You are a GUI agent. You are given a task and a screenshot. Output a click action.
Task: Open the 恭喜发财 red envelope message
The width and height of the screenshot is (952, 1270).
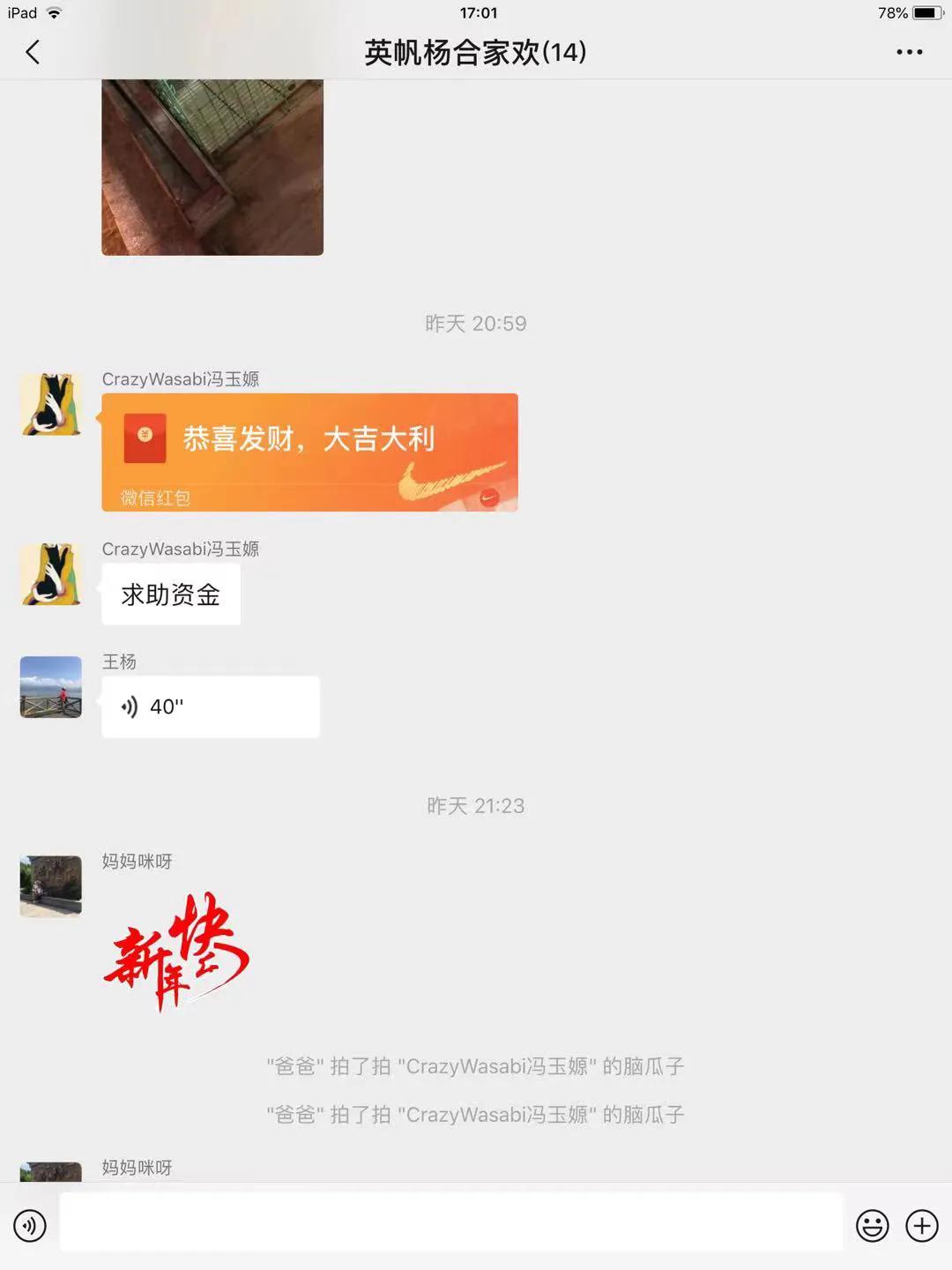[x=309, y=452]
